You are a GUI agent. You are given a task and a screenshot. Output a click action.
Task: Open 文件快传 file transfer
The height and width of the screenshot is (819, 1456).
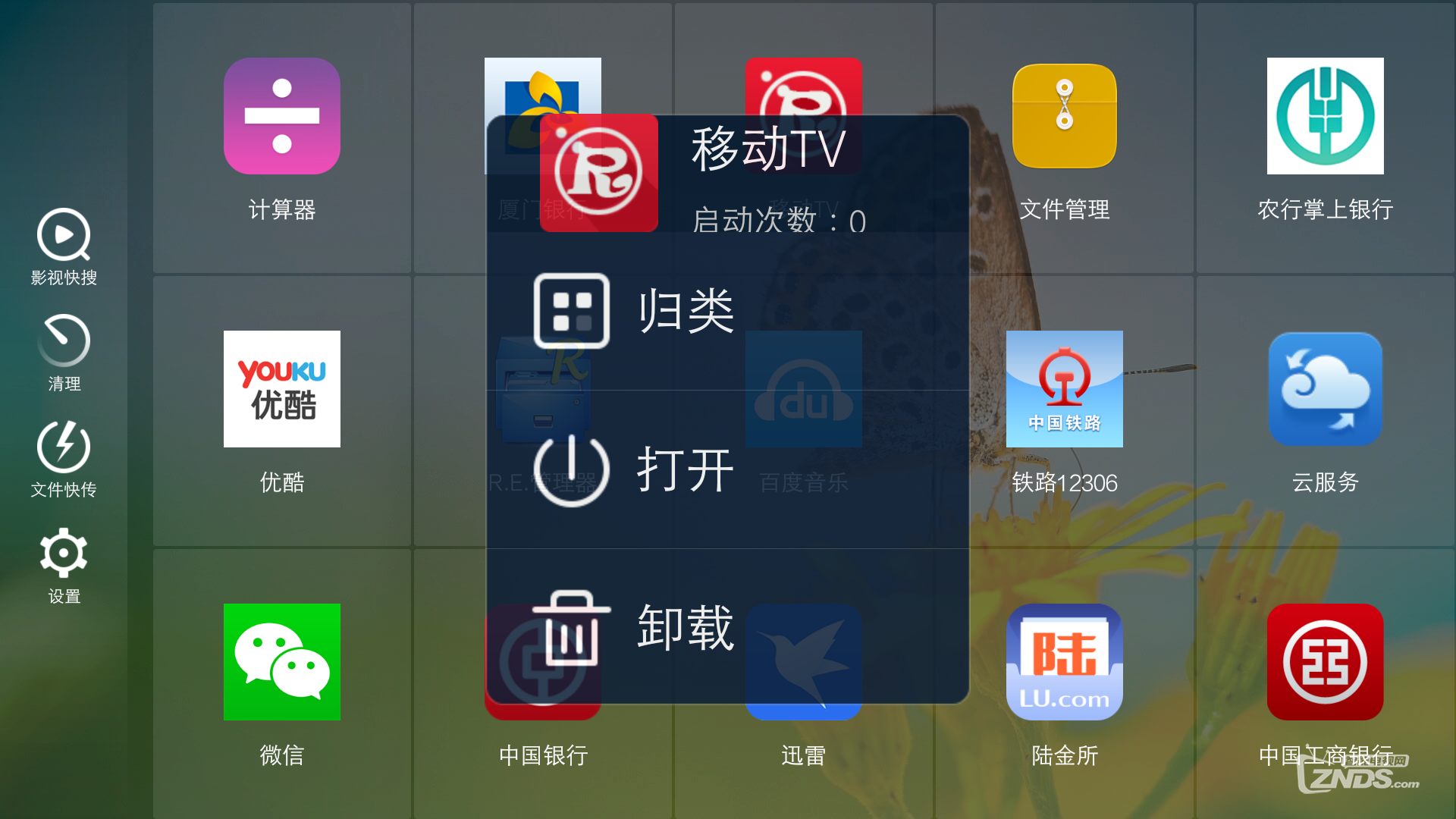64,459
